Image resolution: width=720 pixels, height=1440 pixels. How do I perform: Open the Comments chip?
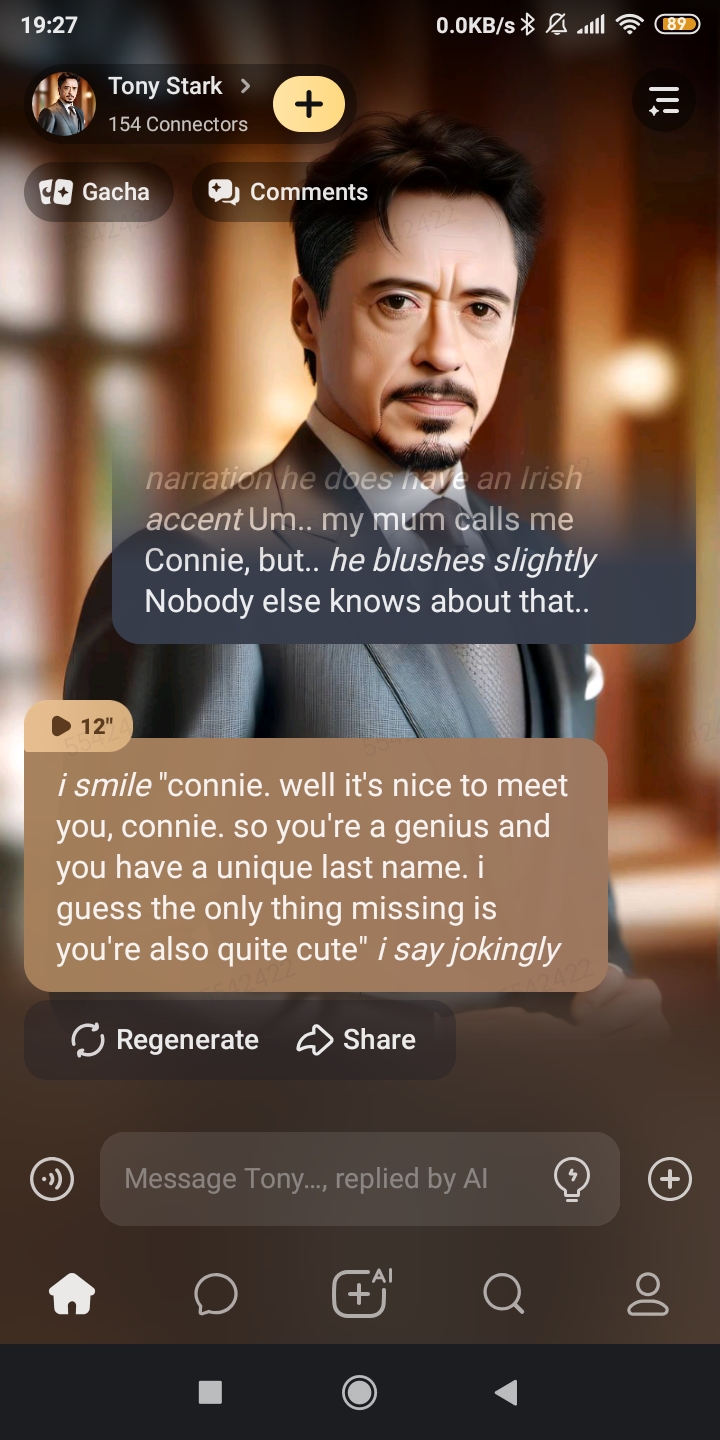click(x=289, y=192)
